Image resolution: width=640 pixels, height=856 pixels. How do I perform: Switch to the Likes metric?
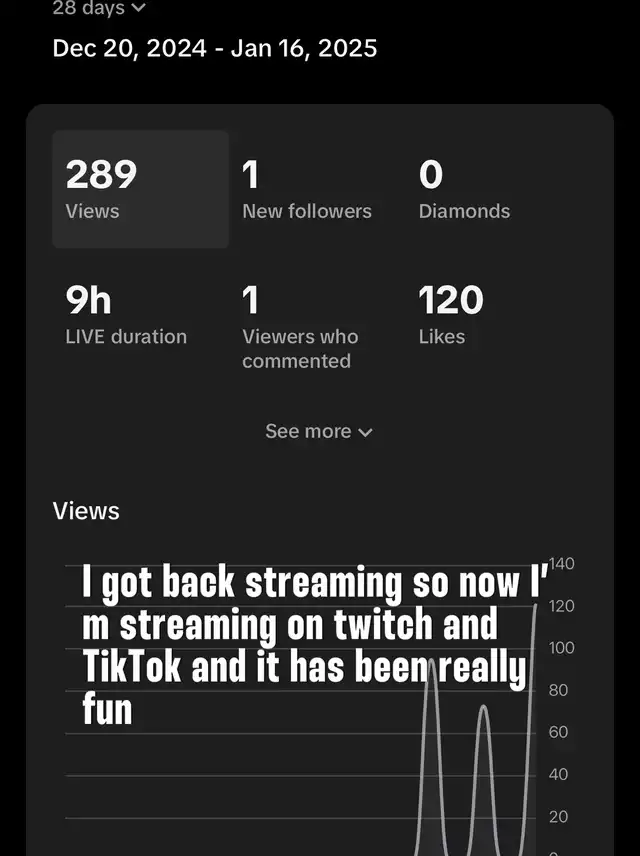pyautogui.click(x=450, y=315)
